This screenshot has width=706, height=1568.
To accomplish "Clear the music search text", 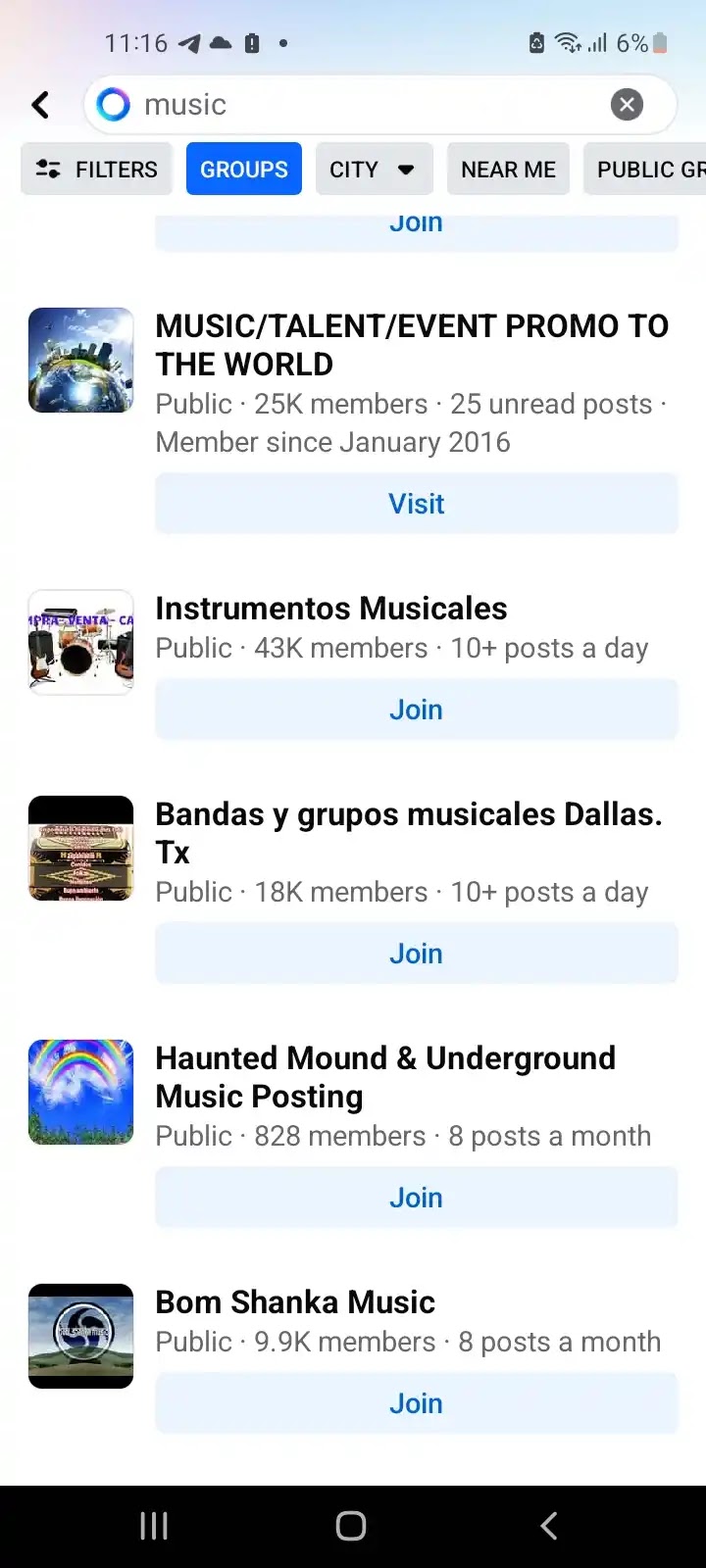I will click(x=627, y=105).
